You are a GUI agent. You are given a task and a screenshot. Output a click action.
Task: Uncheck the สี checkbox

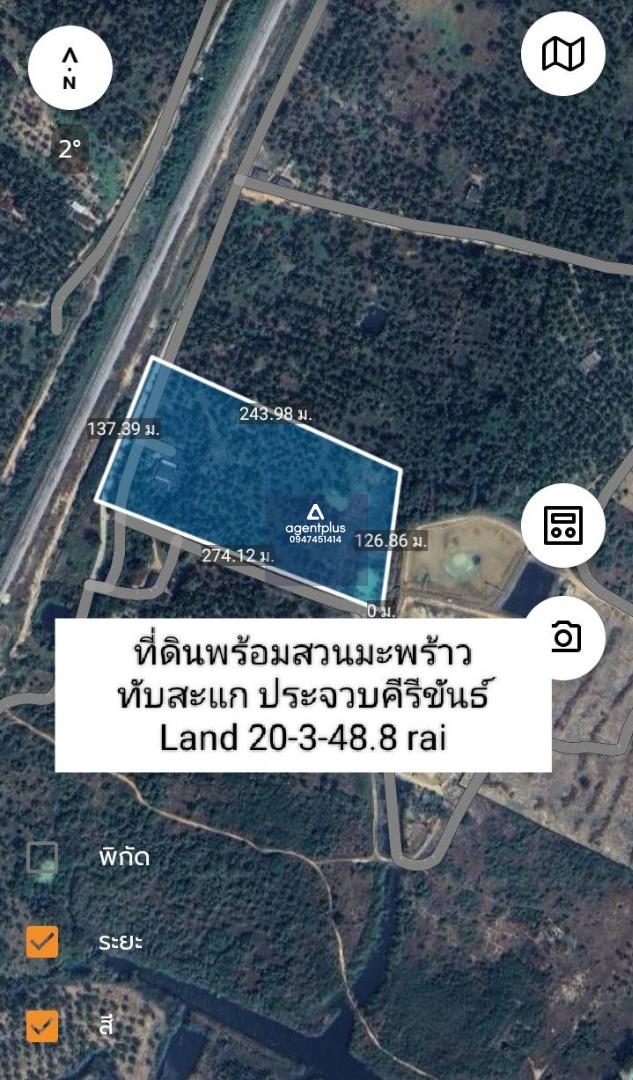tap(42, 1025)
